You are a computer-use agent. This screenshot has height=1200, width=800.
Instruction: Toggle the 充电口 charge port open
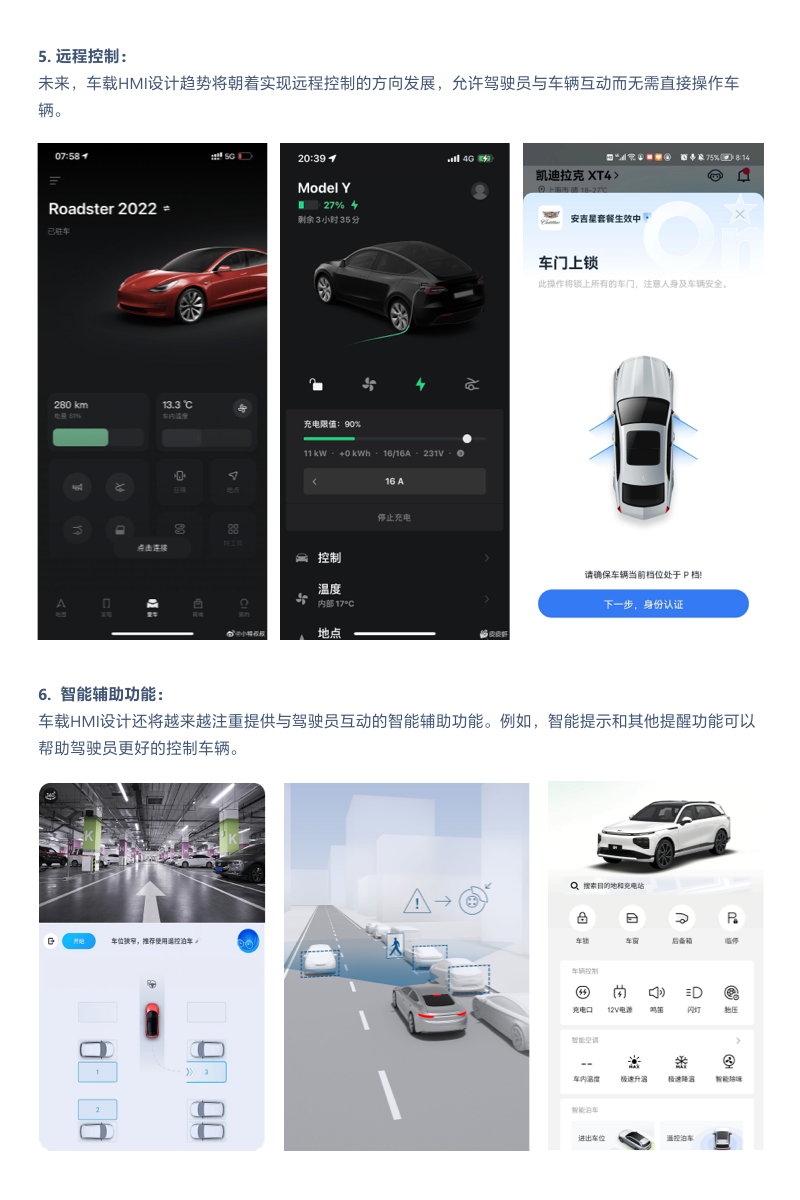[583, 992]
